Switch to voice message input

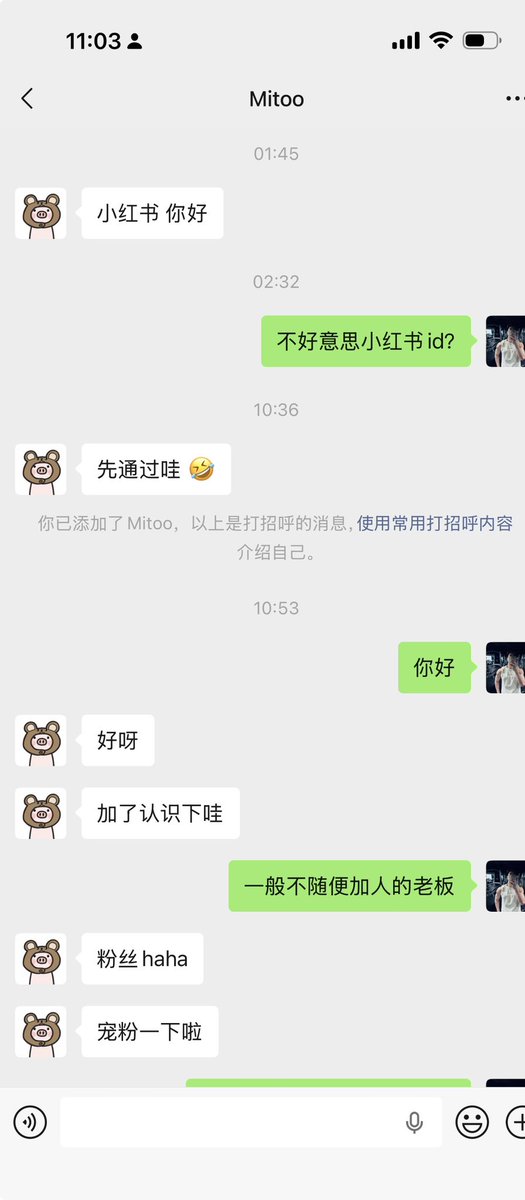30,1122
